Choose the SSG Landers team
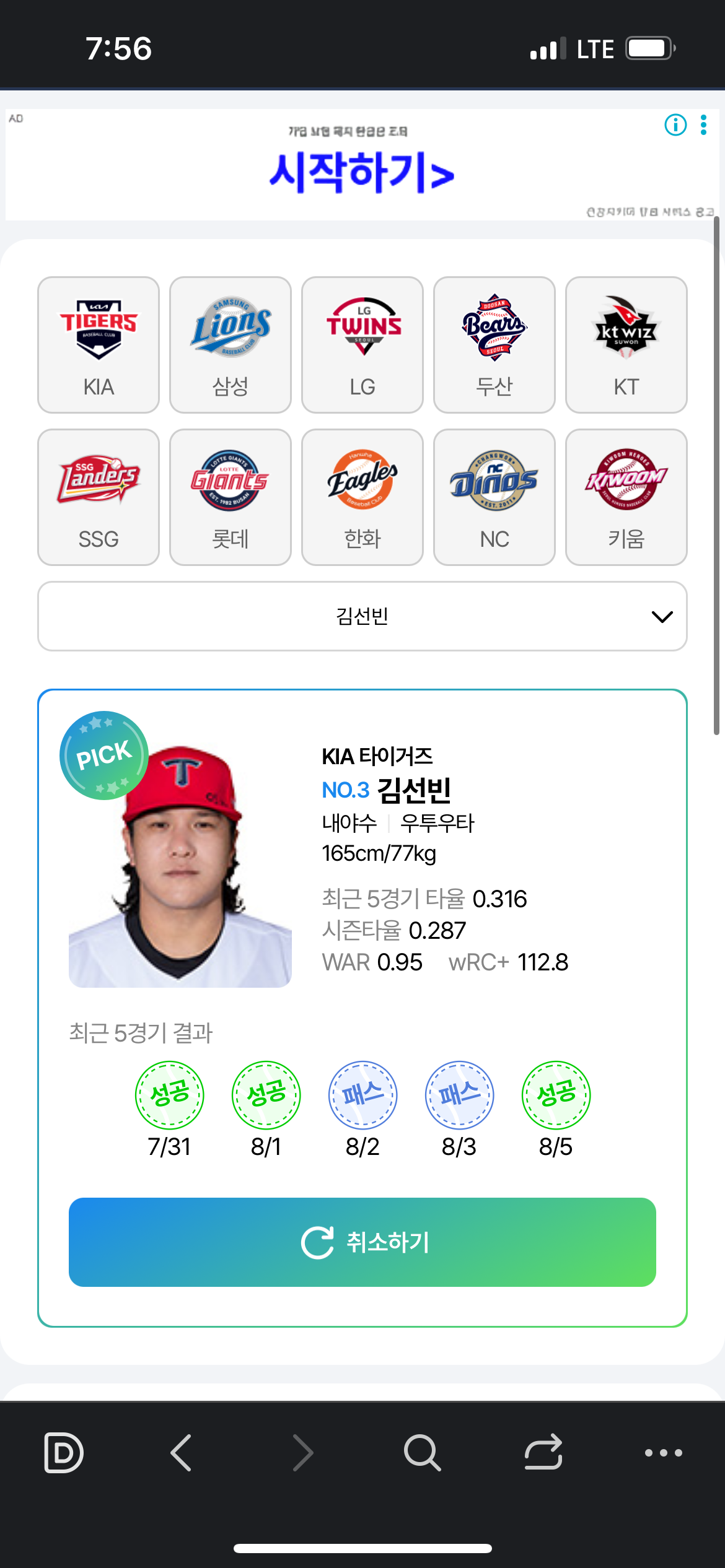Image resolution: width=725 pixels, height=1568 pixels. [99, 497]
